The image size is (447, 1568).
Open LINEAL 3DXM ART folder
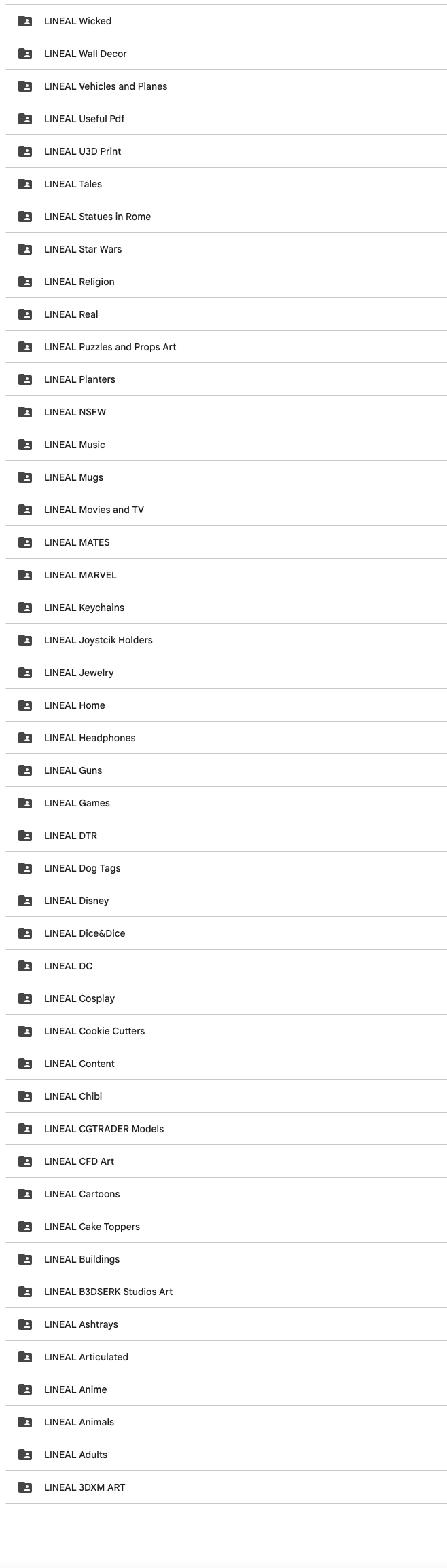(x=226, y=1487)
